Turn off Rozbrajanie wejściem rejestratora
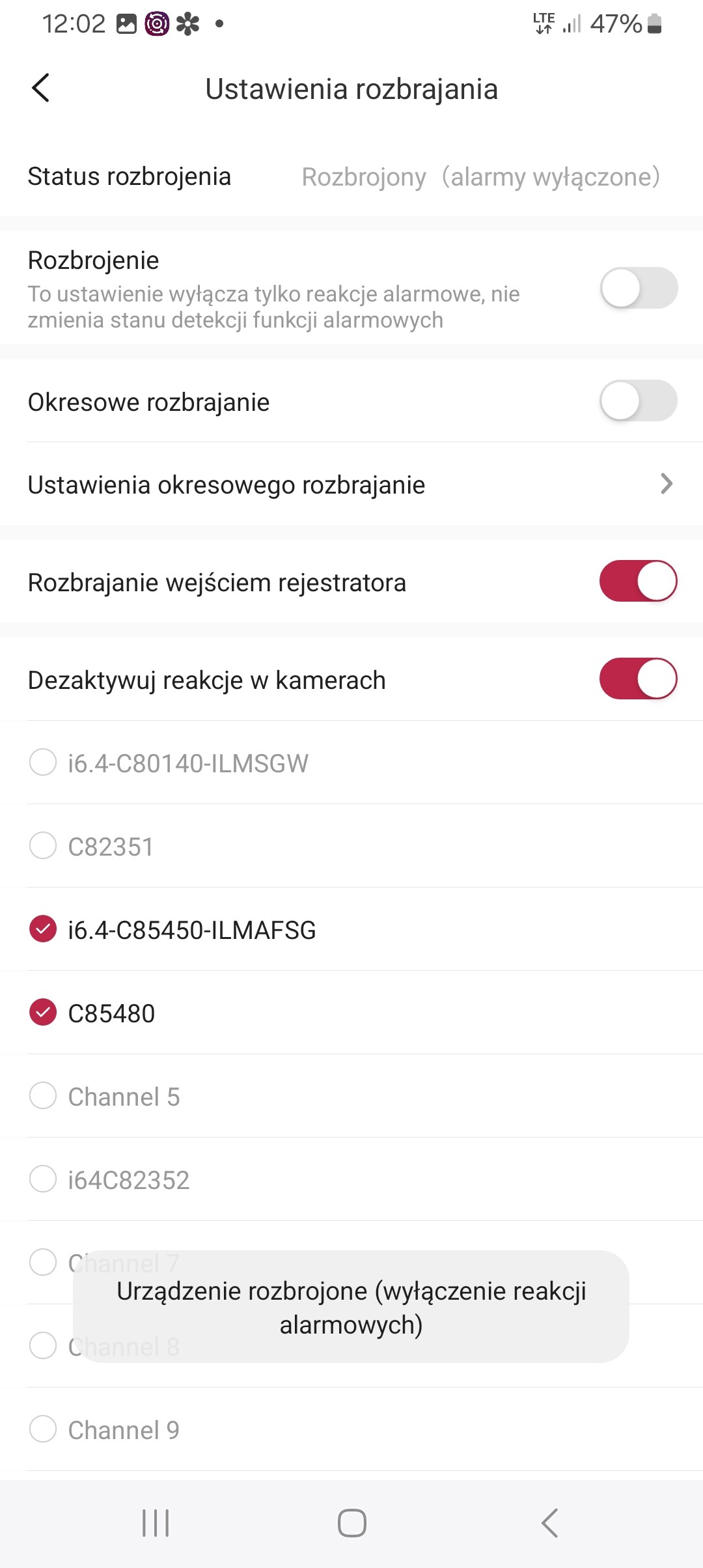Viewport: 703px width, 1568px height. [x=638, y=581]
